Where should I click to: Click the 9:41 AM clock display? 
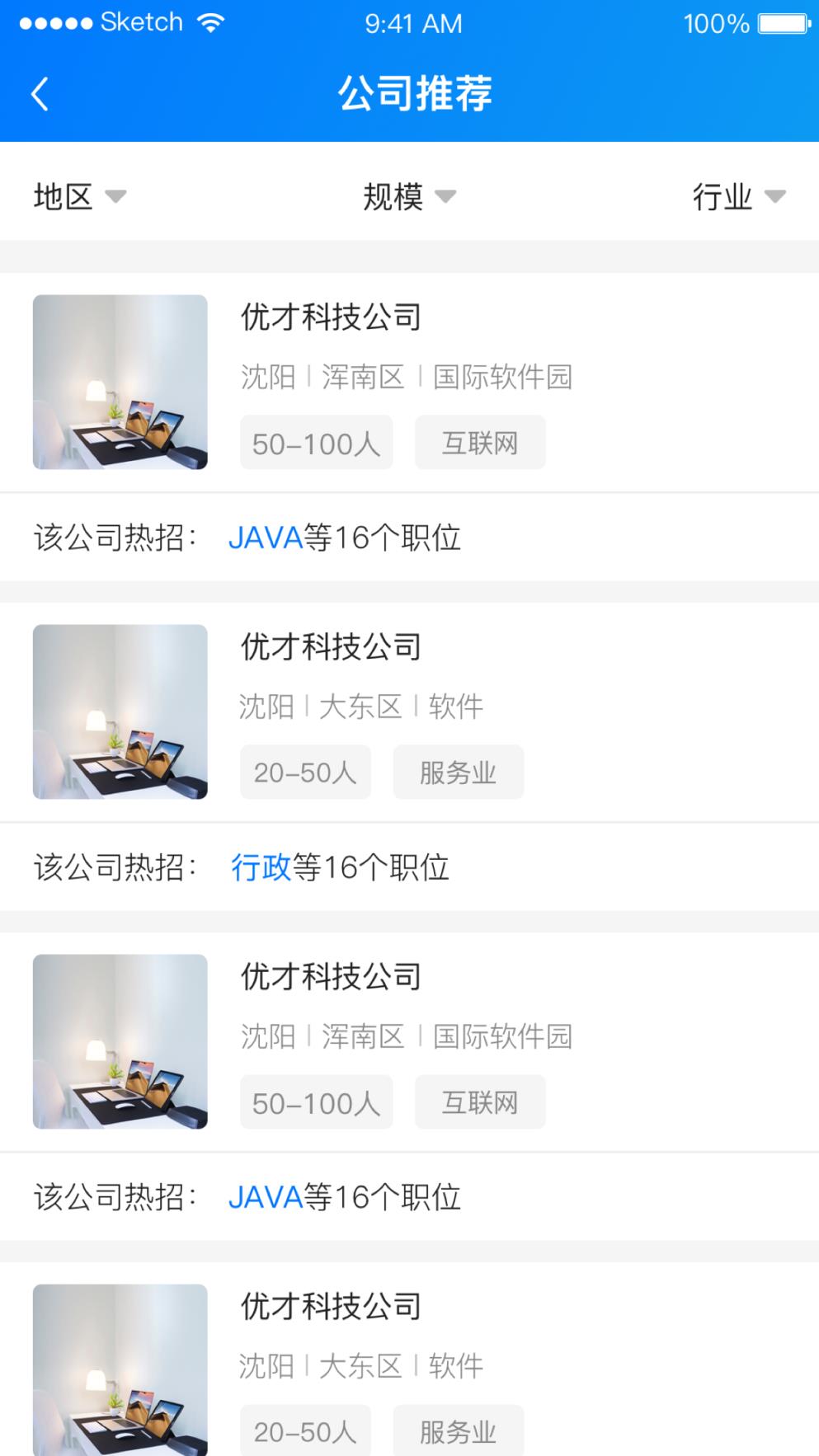click(x=412, y=21)
